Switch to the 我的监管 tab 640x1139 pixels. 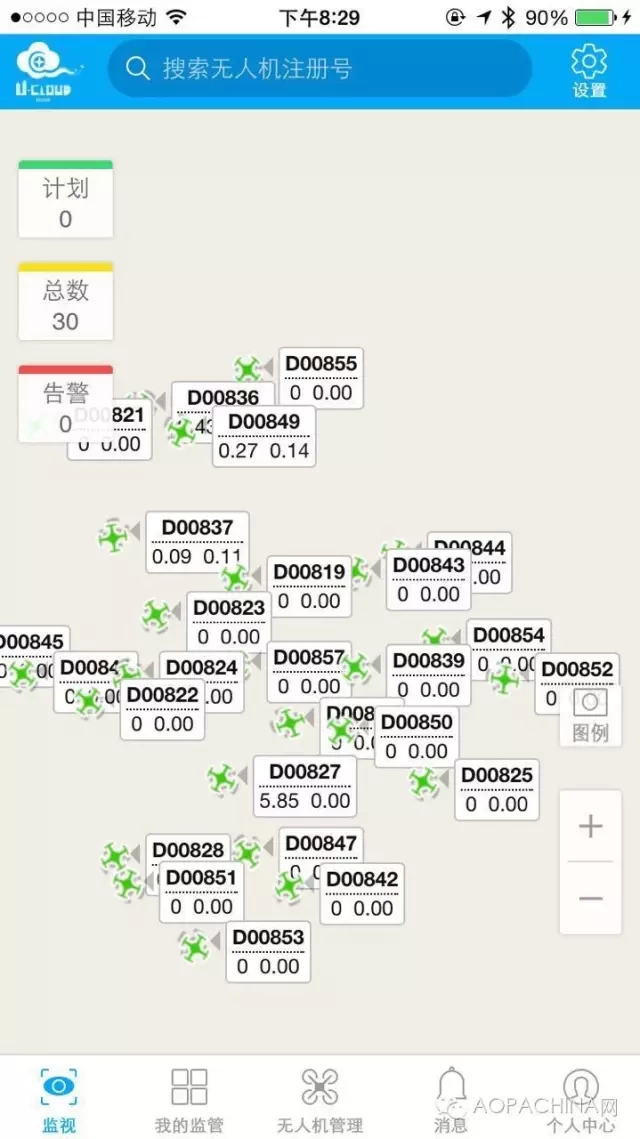(x=188, y=1098)
